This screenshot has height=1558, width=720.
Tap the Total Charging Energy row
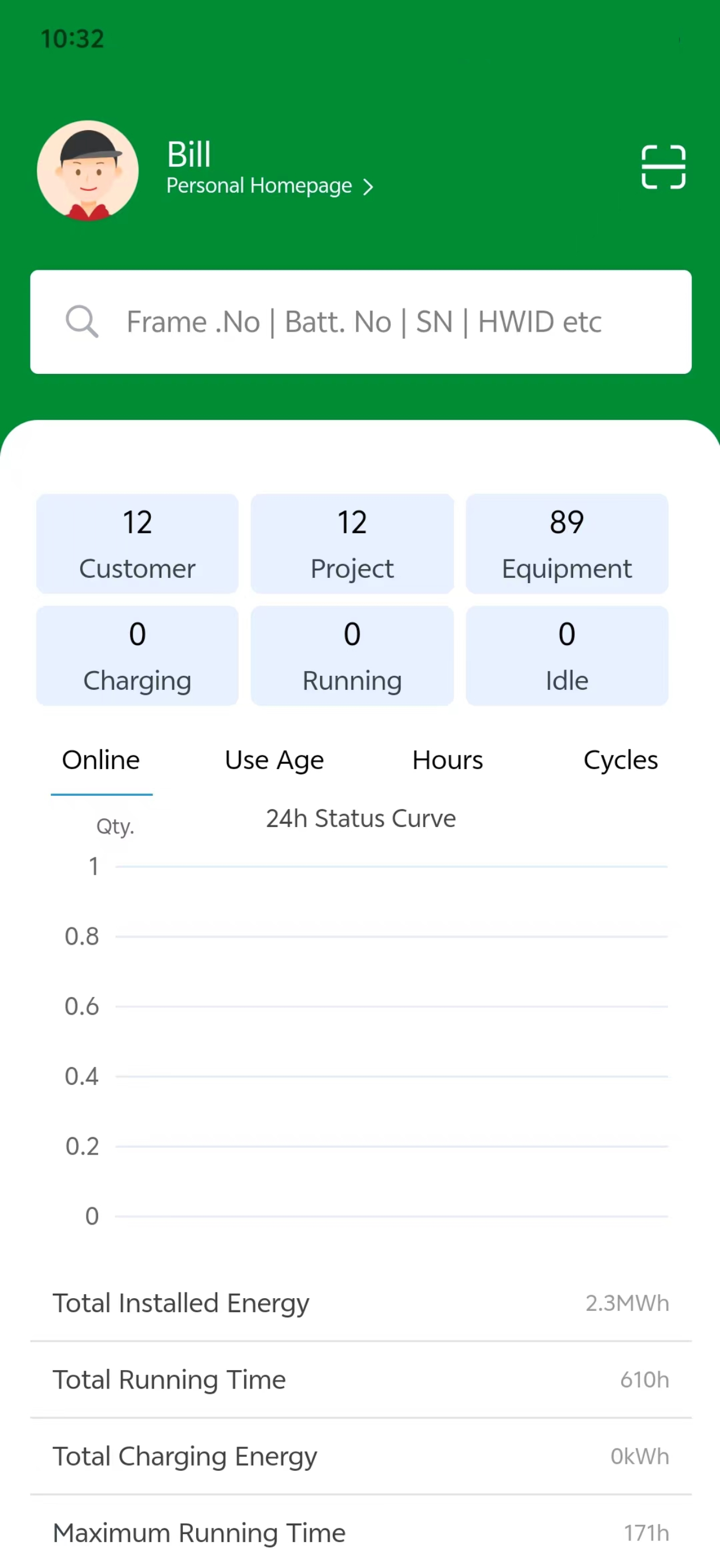361,1456
